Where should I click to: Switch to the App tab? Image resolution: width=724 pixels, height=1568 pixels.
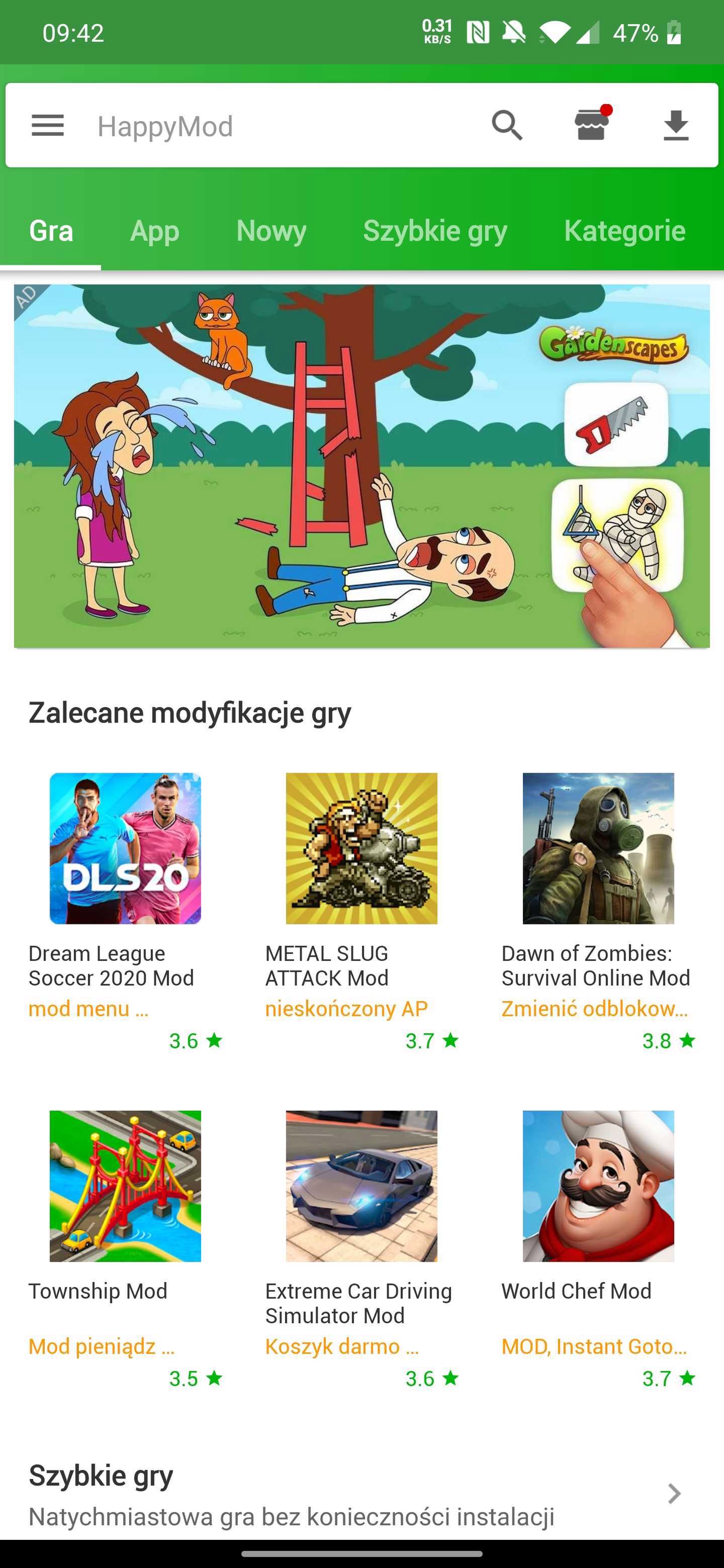click(155, 231)
